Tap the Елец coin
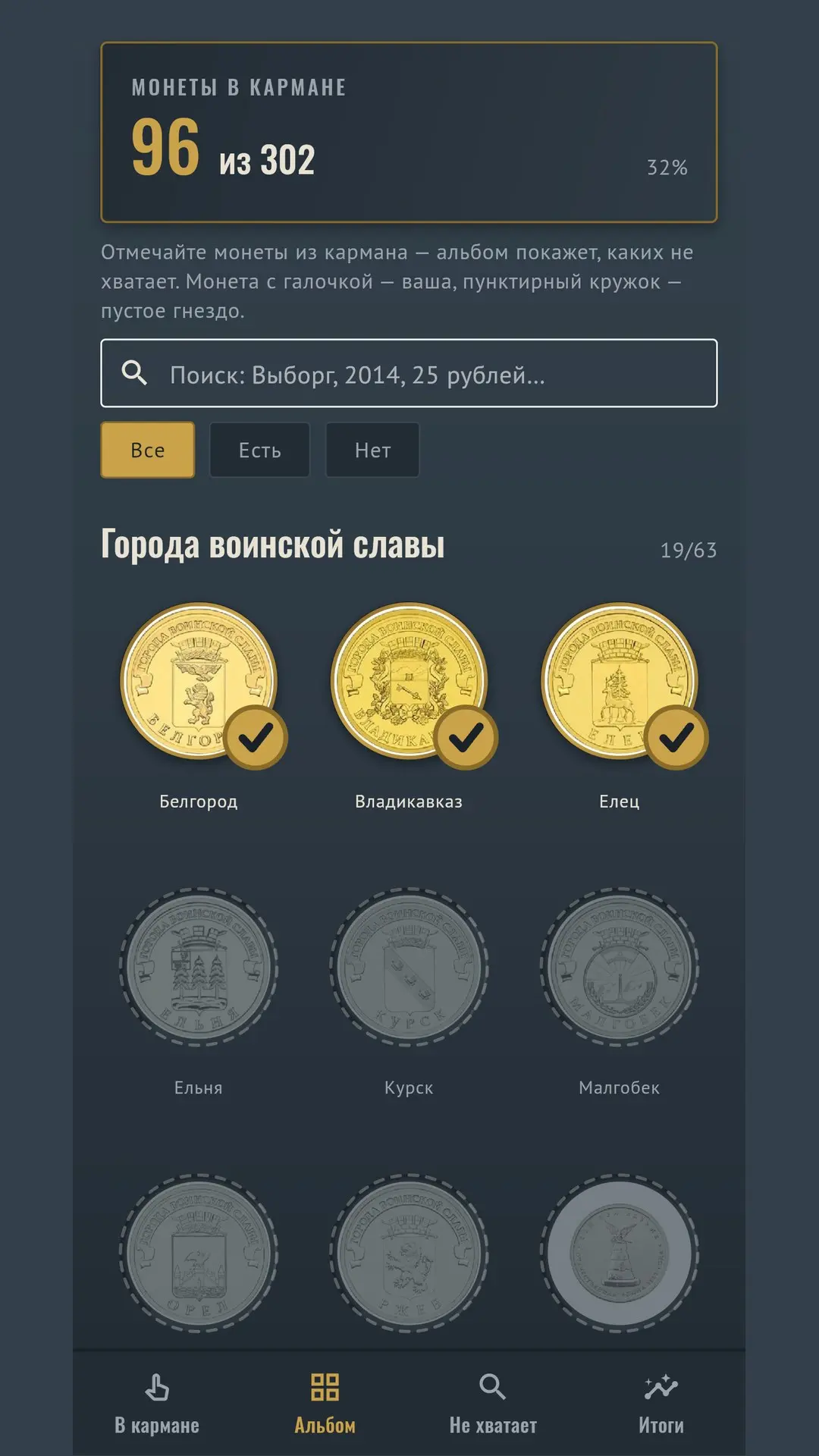 pyautogui.click(x=620, y=682)
